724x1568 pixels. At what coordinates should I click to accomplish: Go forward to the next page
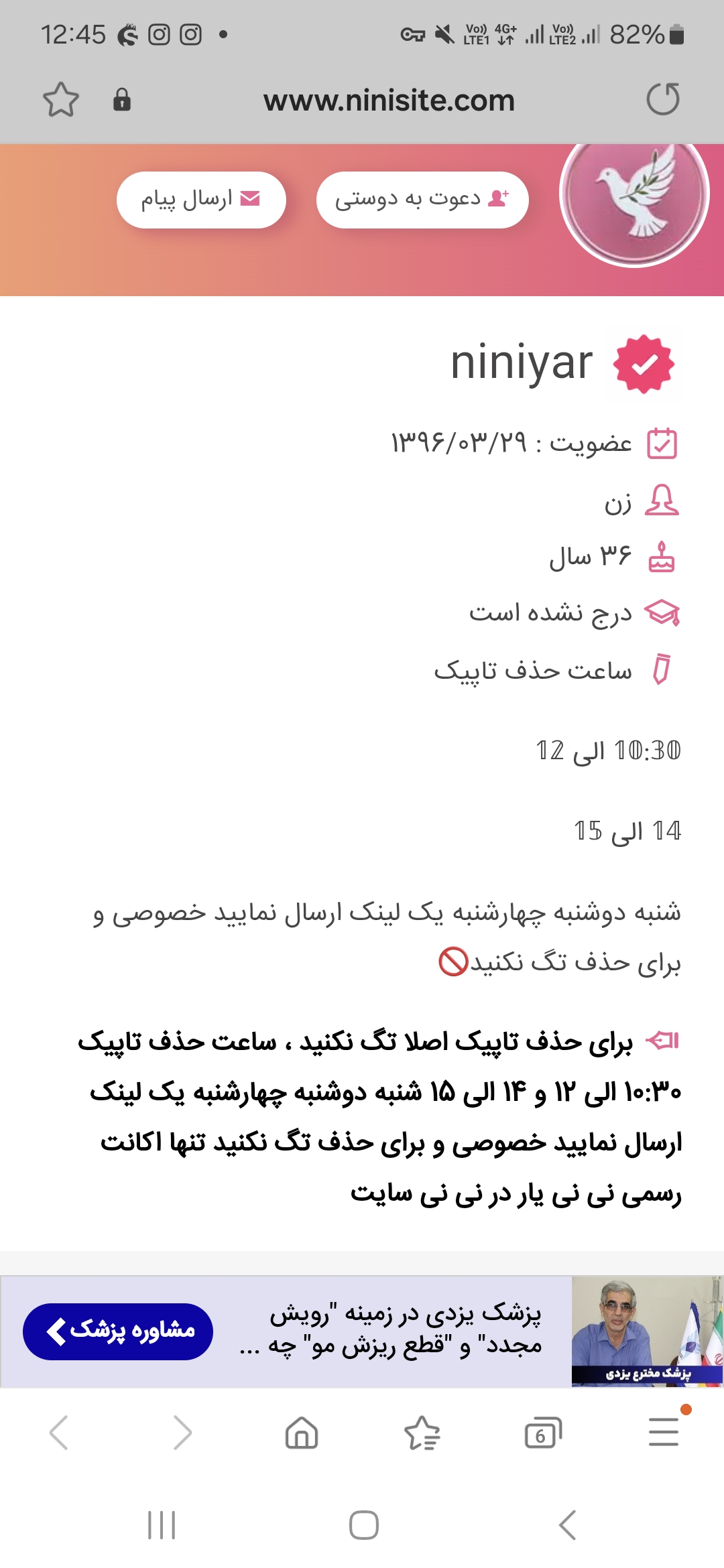(x=182, y=1433)
